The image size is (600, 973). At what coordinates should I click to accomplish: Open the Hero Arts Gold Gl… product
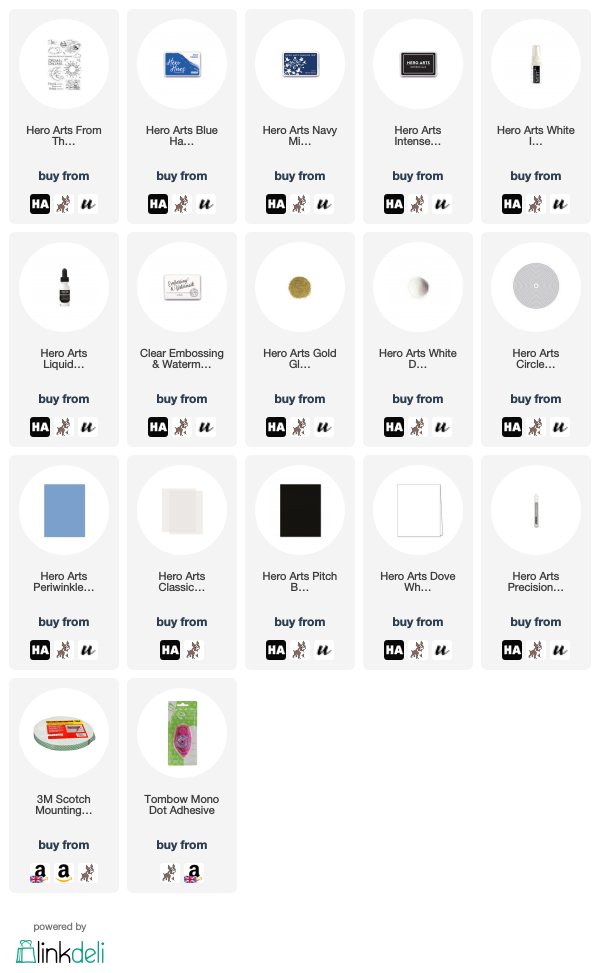pyautogui.click(x=300, y=287)
